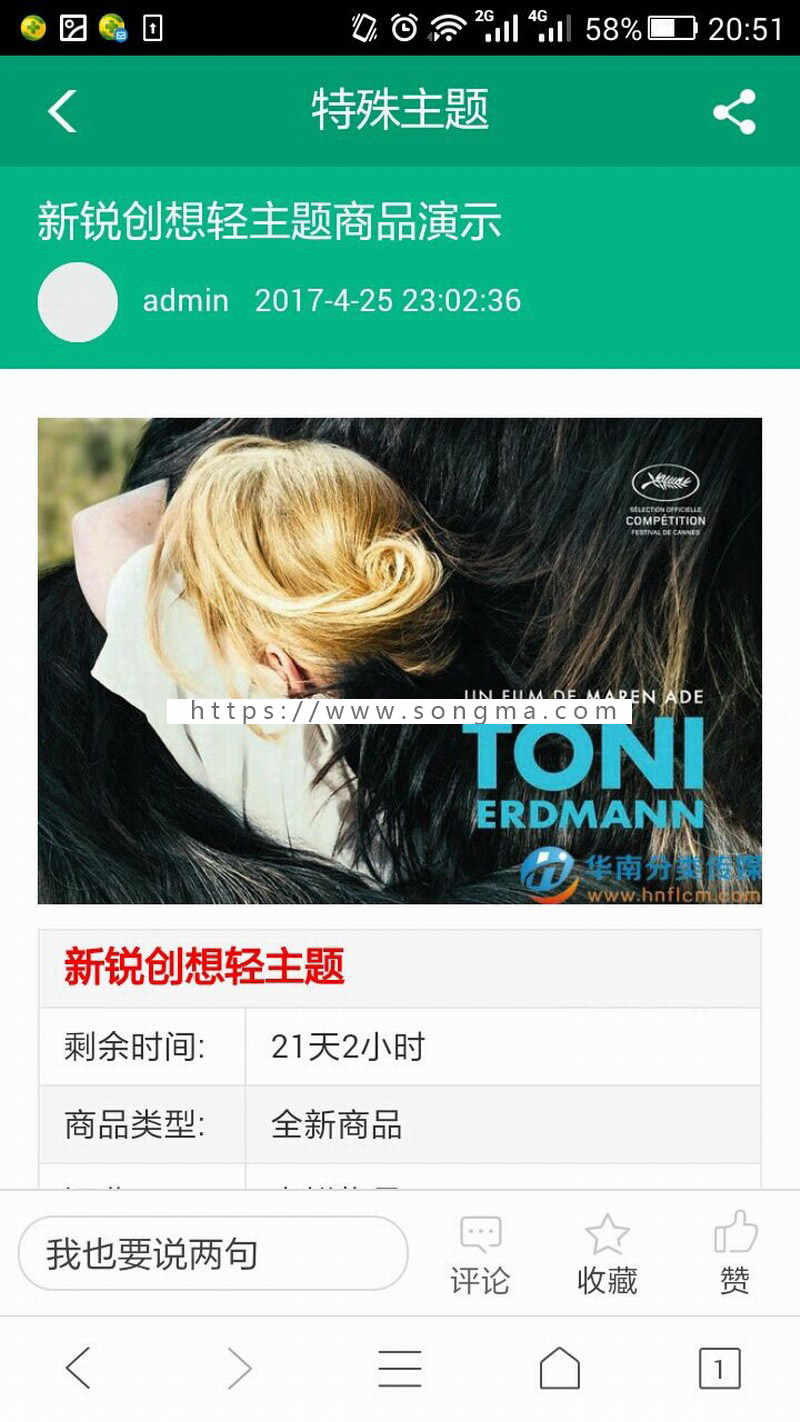
Task: Open the browser tabs switcher
Action: tap(718, 1368)
